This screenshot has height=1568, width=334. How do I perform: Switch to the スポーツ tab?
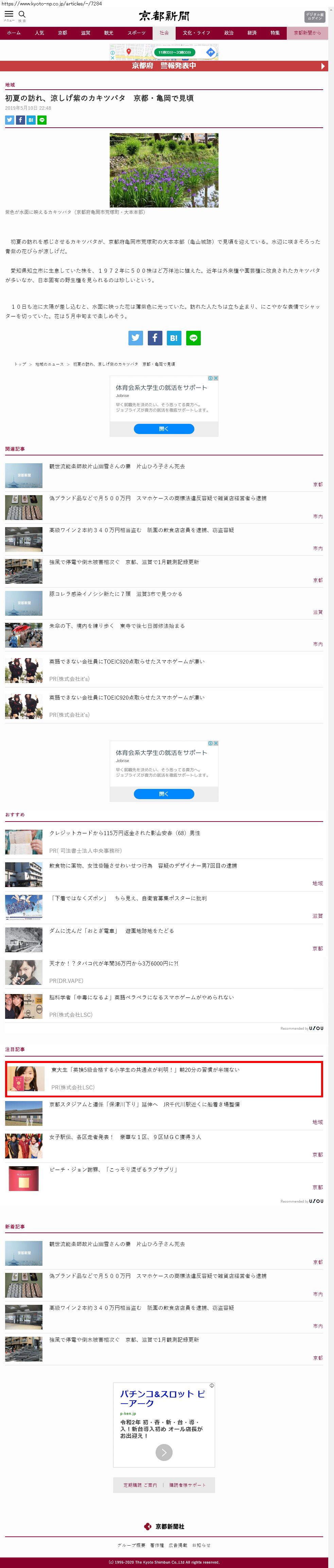(x=136, y=33)
